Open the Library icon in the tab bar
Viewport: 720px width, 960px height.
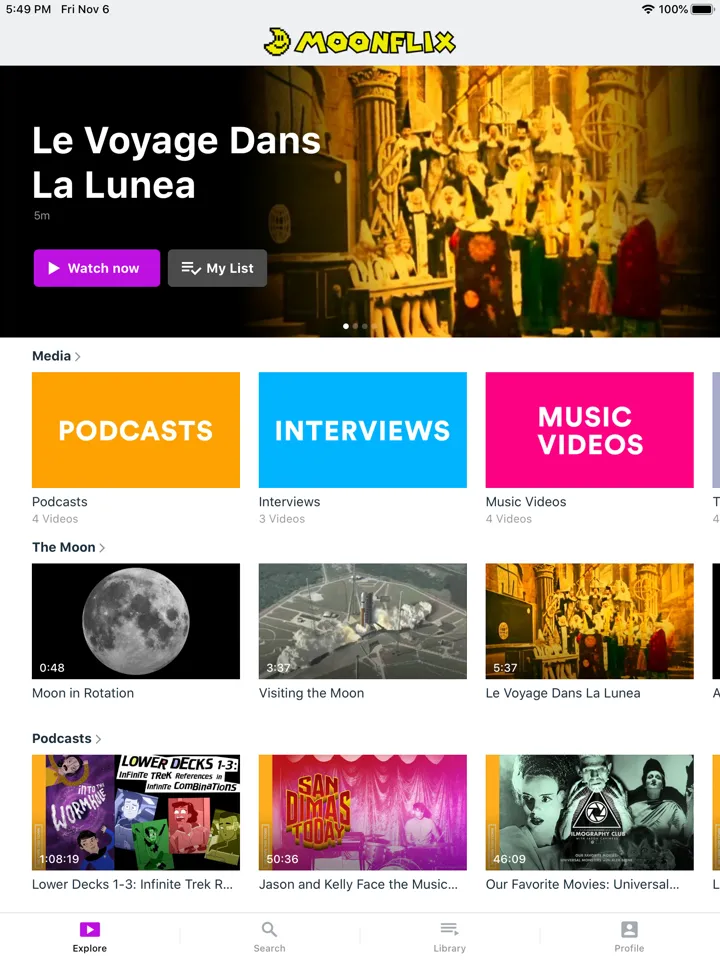pyautogui.click(x=450, y=929)
